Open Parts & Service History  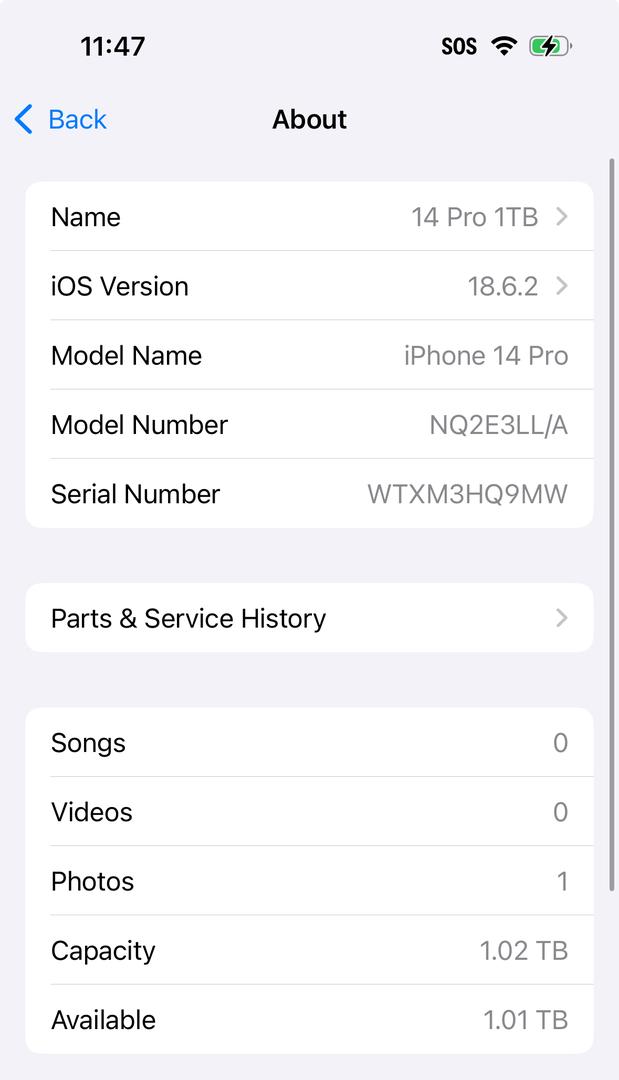pyautogui.click(x=309, y=618)
